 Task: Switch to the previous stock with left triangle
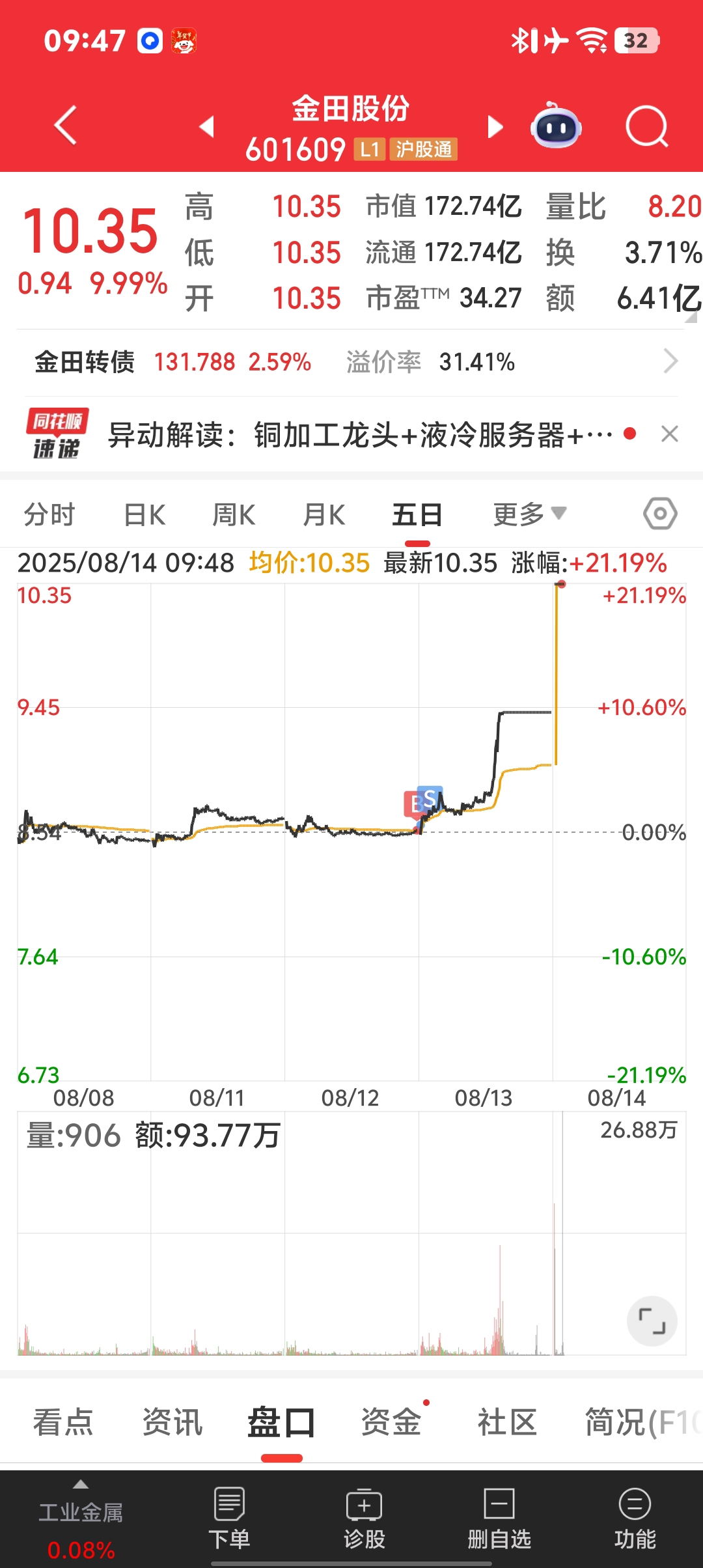pyautogui.click(x=207, y=126)
